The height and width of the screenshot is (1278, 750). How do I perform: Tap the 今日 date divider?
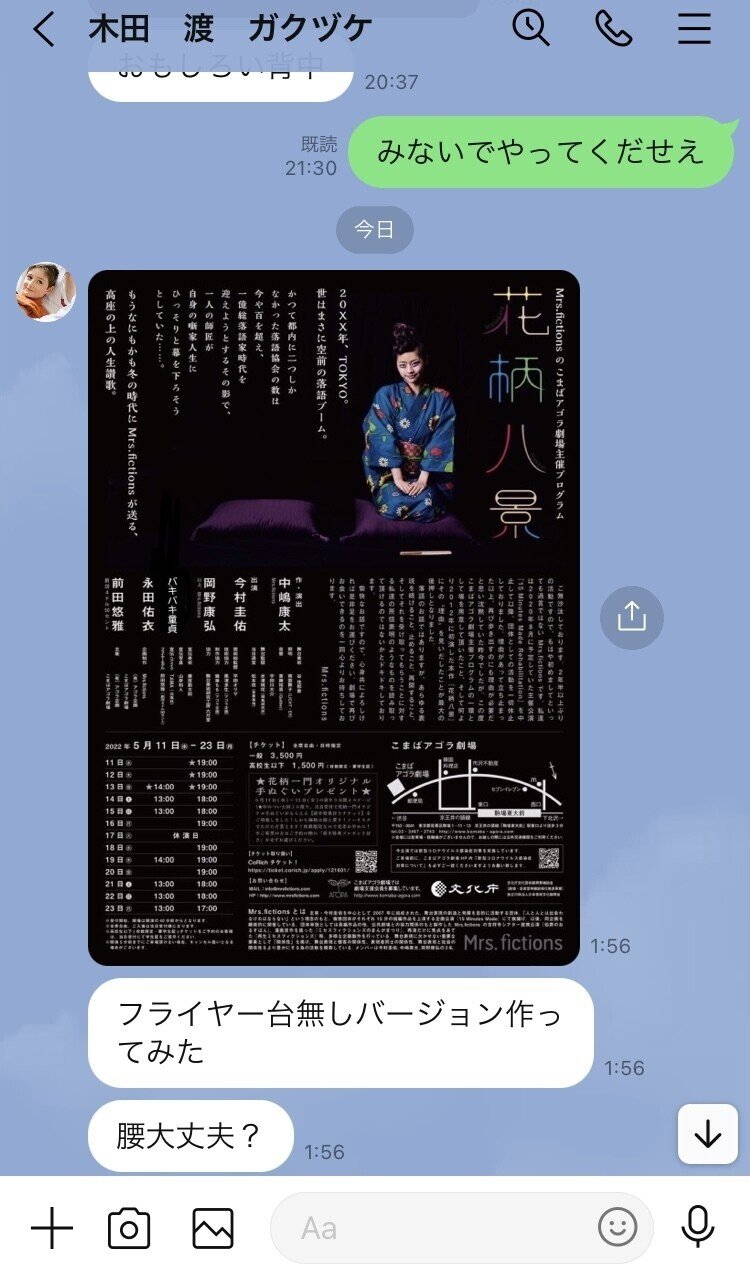[x=374, y=230]
